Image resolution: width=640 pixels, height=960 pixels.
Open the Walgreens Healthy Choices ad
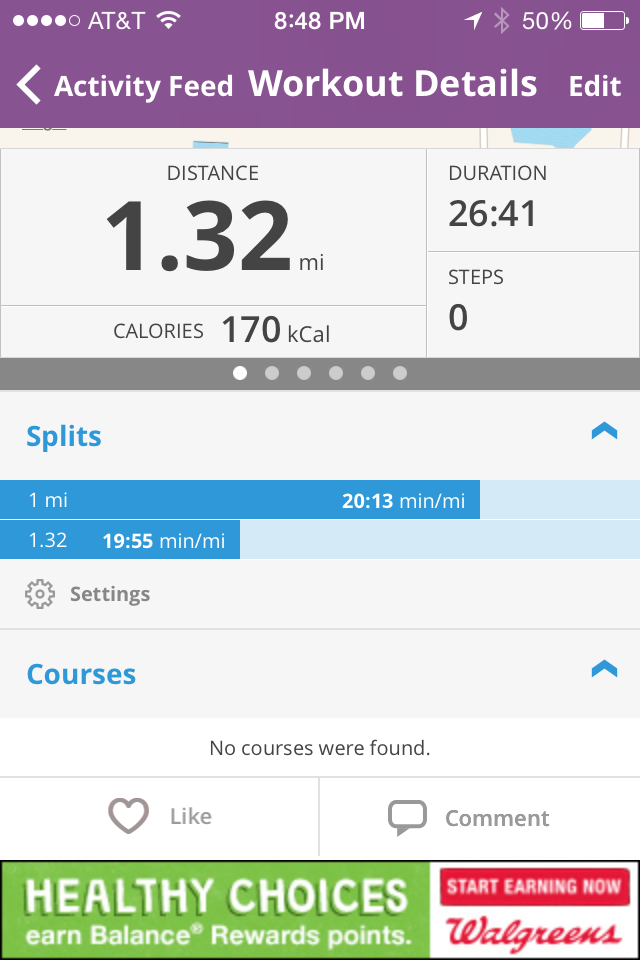tap(320, 910)
